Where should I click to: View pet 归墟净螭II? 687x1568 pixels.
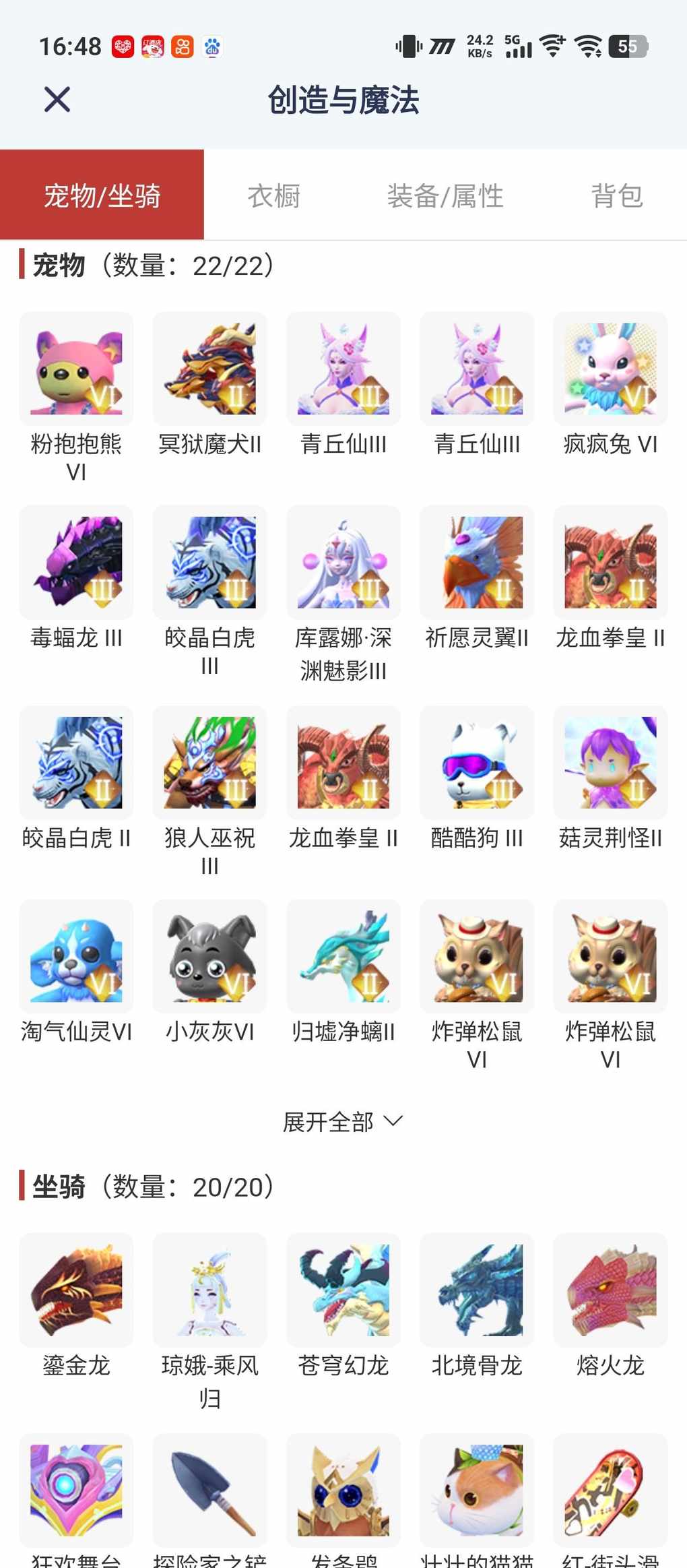point(343,956)
